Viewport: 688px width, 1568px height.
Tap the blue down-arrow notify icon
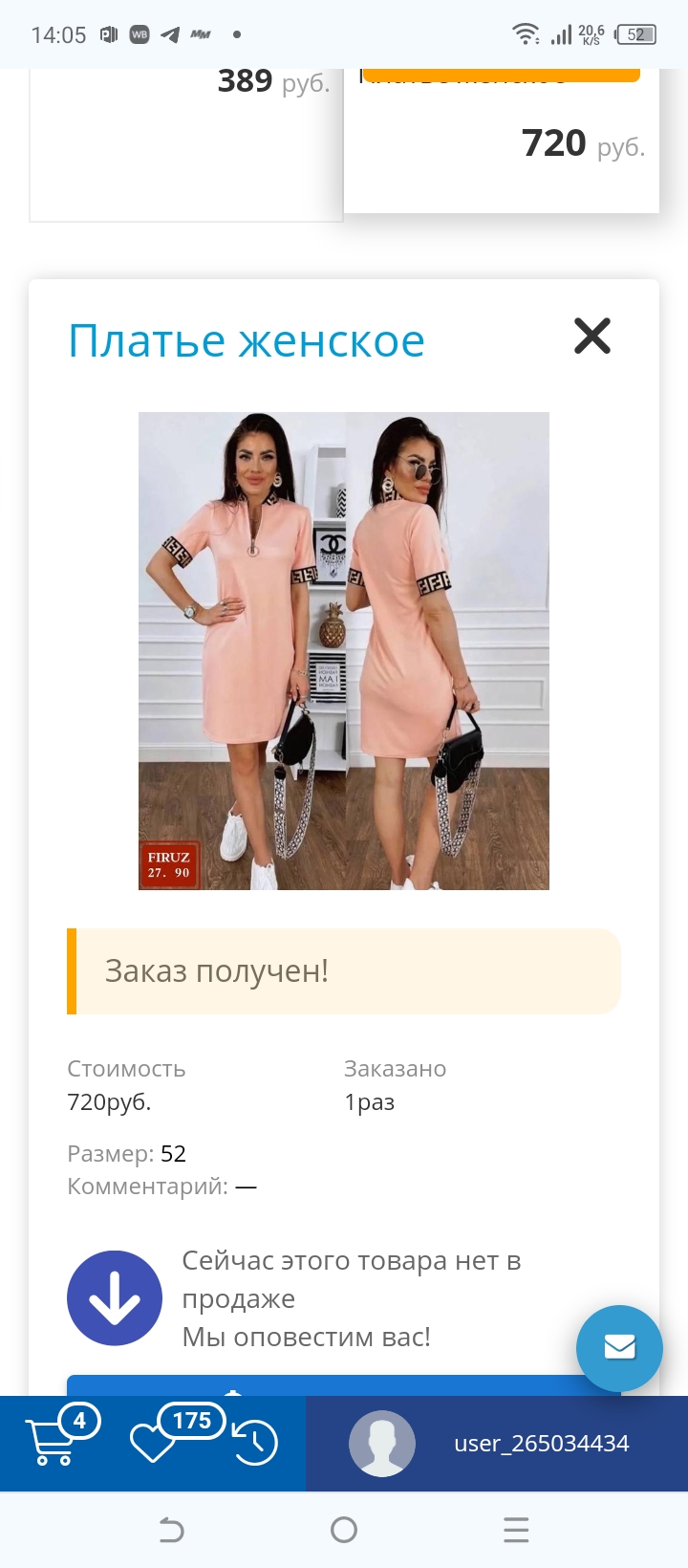[115, 1297]
